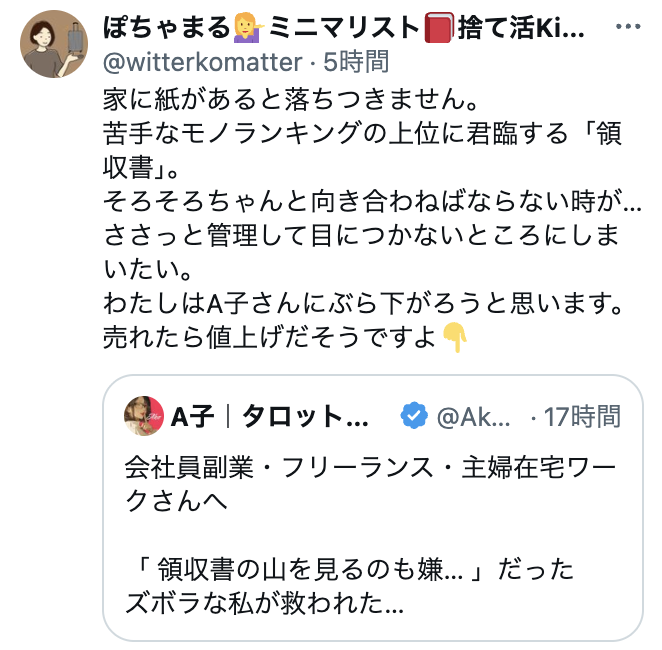The width and height of the screenshot is (662, 650).
Task: Open ぽちゃまる's profile avatar
Action: [x=53, y=45]
